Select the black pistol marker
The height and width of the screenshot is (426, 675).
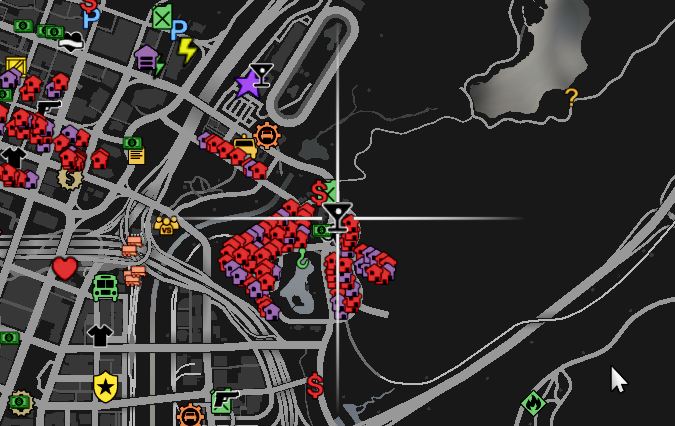point(48,106)
